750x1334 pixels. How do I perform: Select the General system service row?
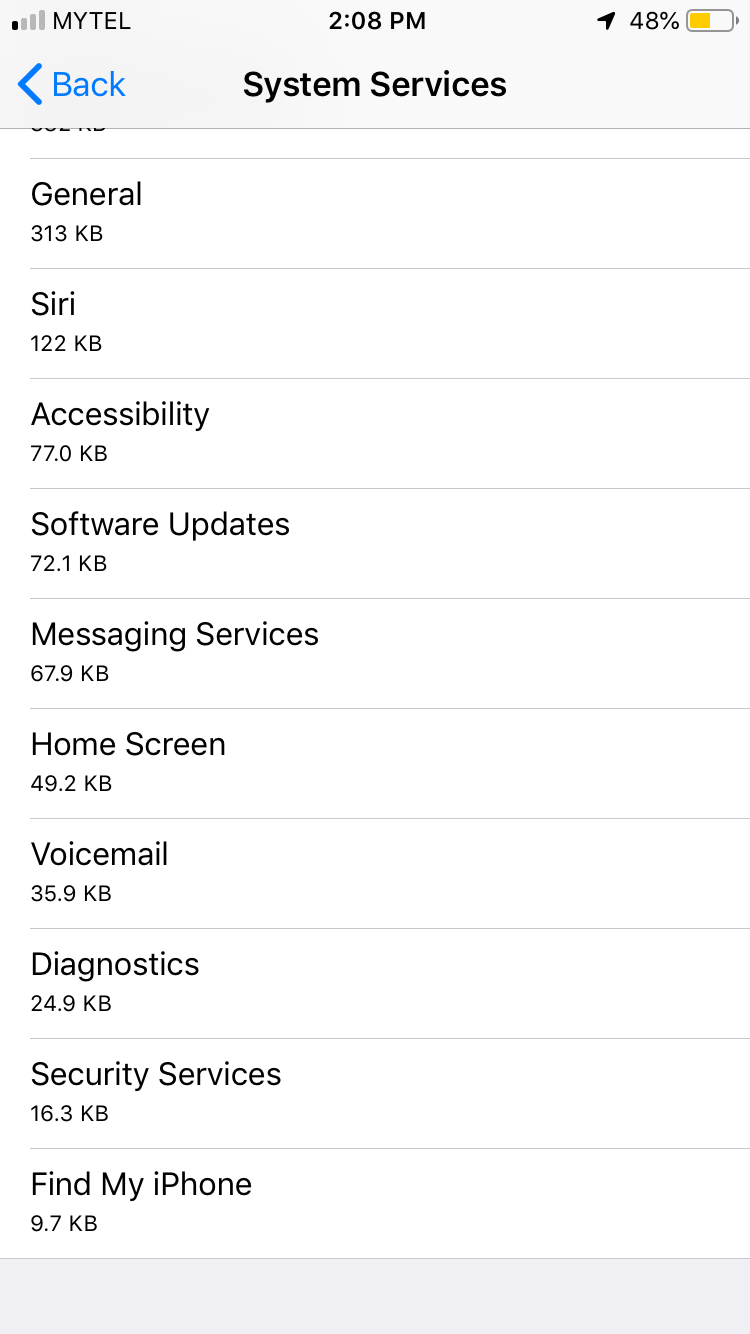coord(375,212)
